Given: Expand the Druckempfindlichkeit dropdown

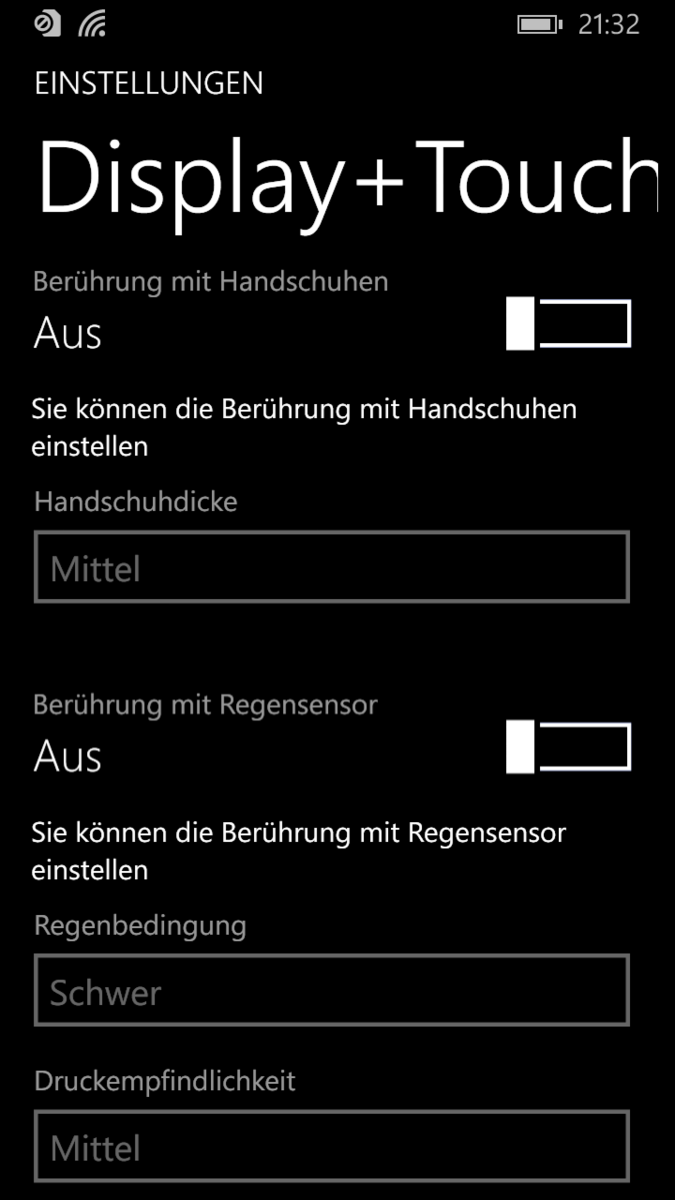Looking at the screenshot, I should 331,1146.
